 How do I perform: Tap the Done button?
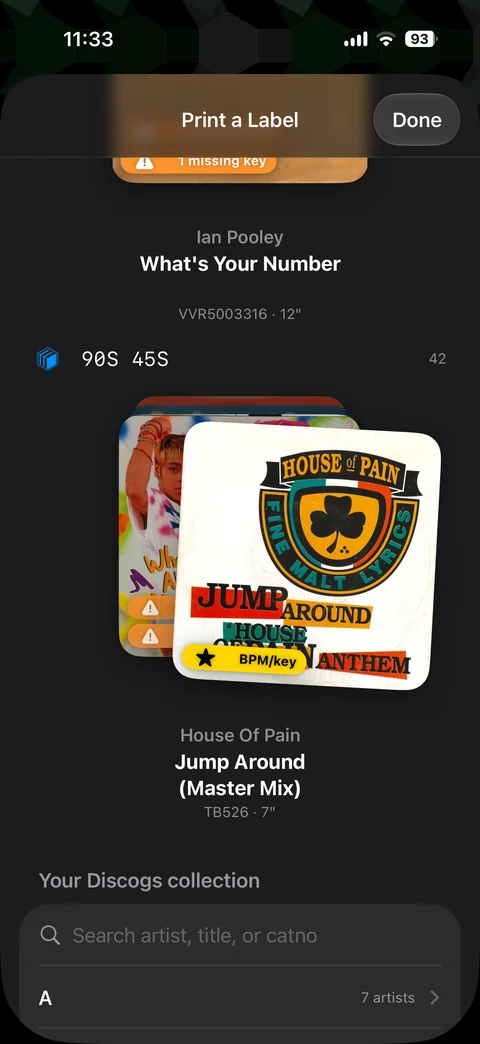click(x=417, y=120)
